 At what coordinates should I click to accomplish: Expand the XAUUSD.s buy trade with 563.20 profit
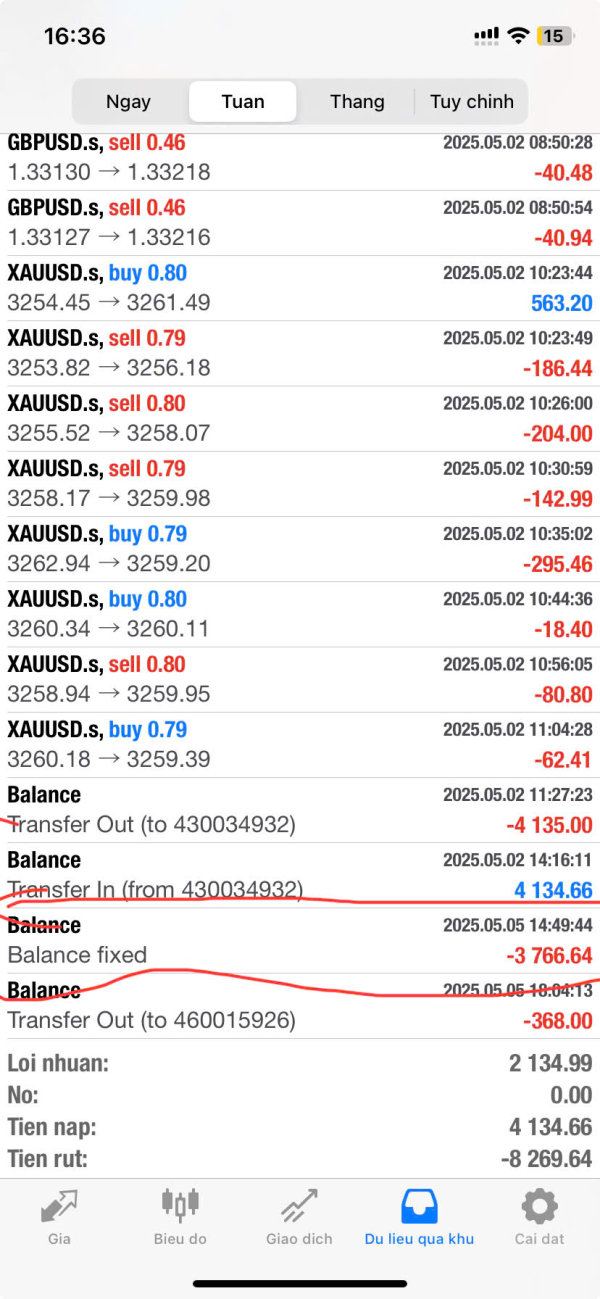click(300, 288)
